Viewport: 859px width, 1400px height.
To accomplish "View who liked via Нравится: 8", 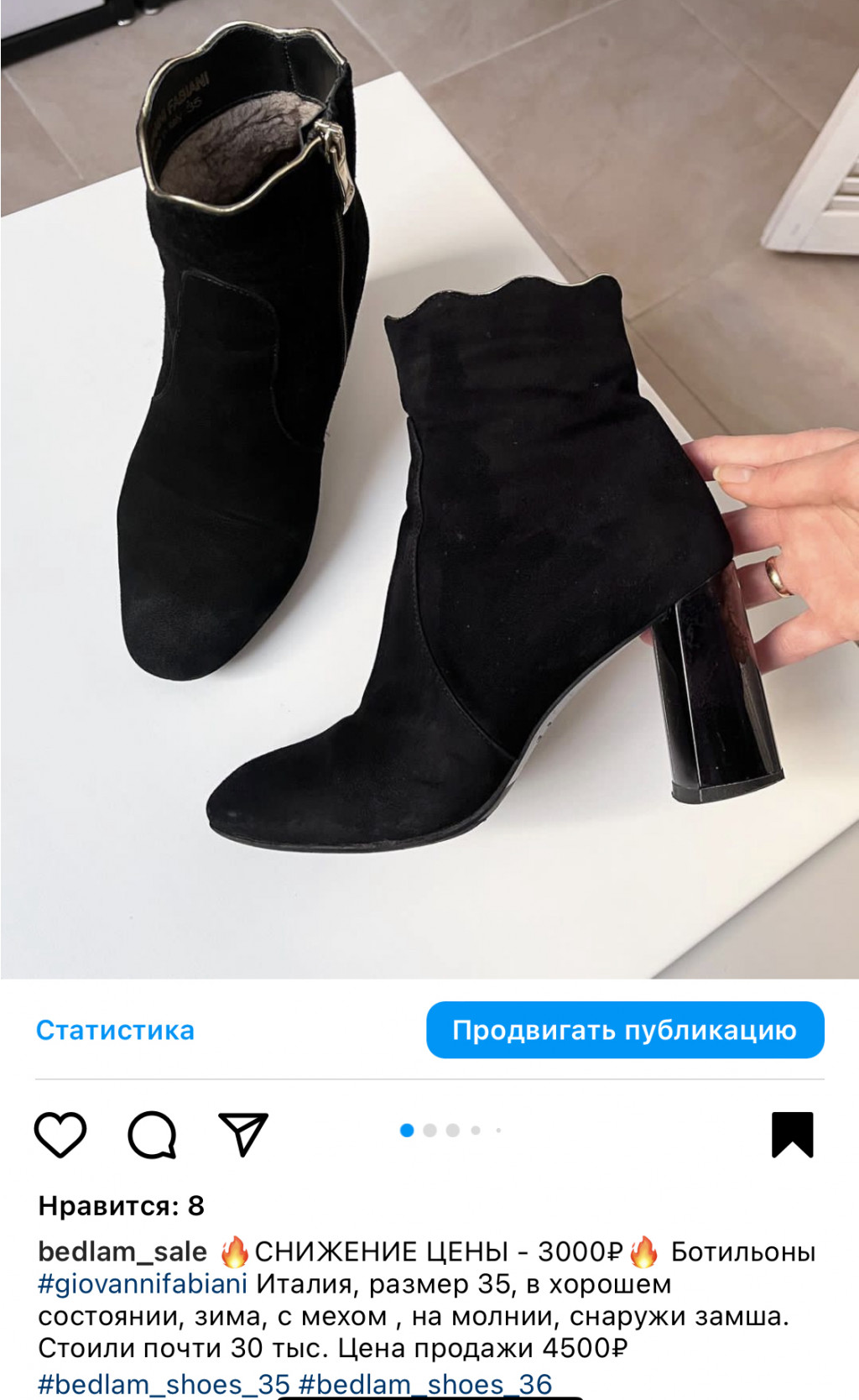I will [x=122, y=1206].
